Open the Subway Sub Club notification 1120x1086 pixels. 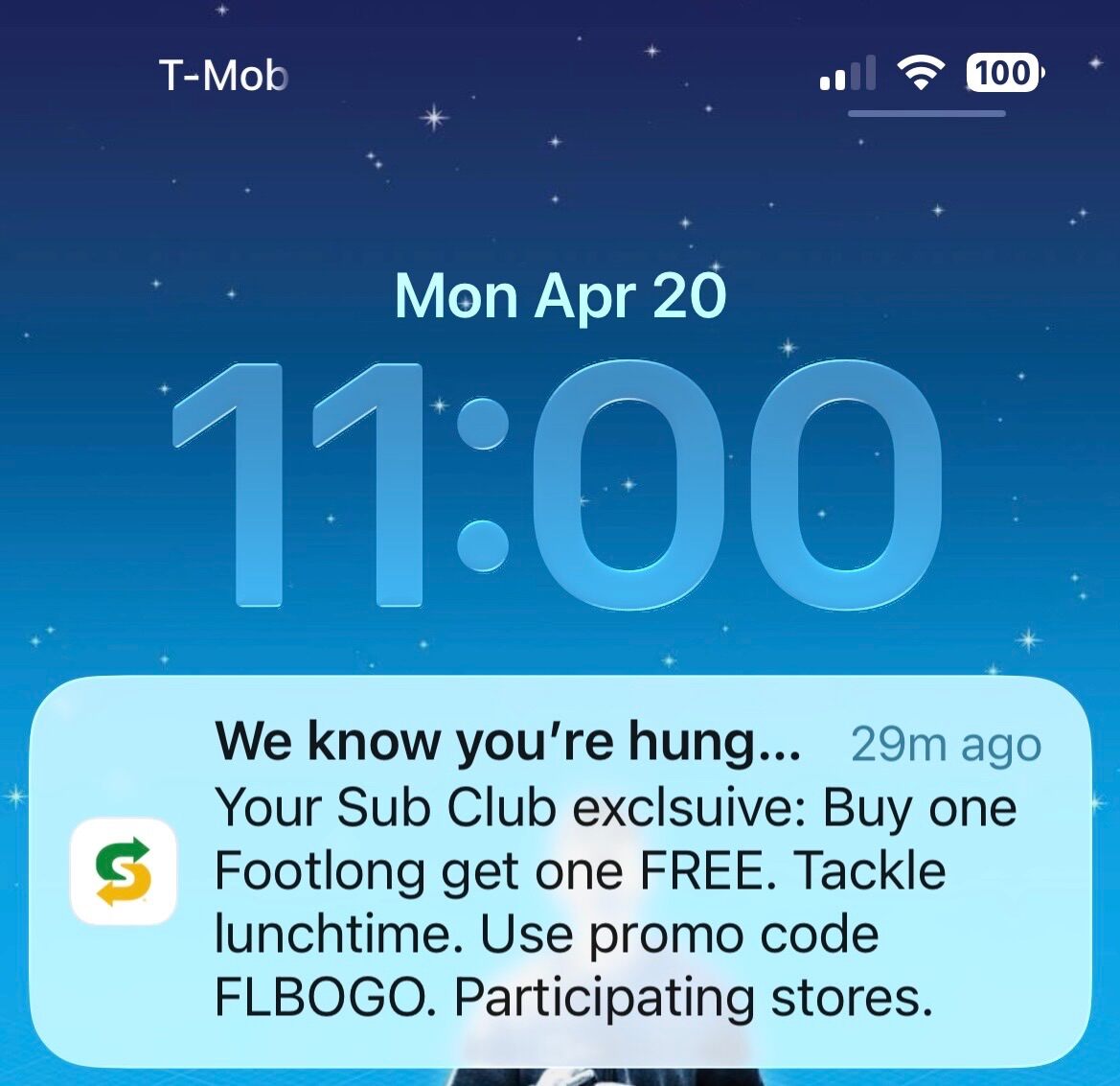pos(560,870)
